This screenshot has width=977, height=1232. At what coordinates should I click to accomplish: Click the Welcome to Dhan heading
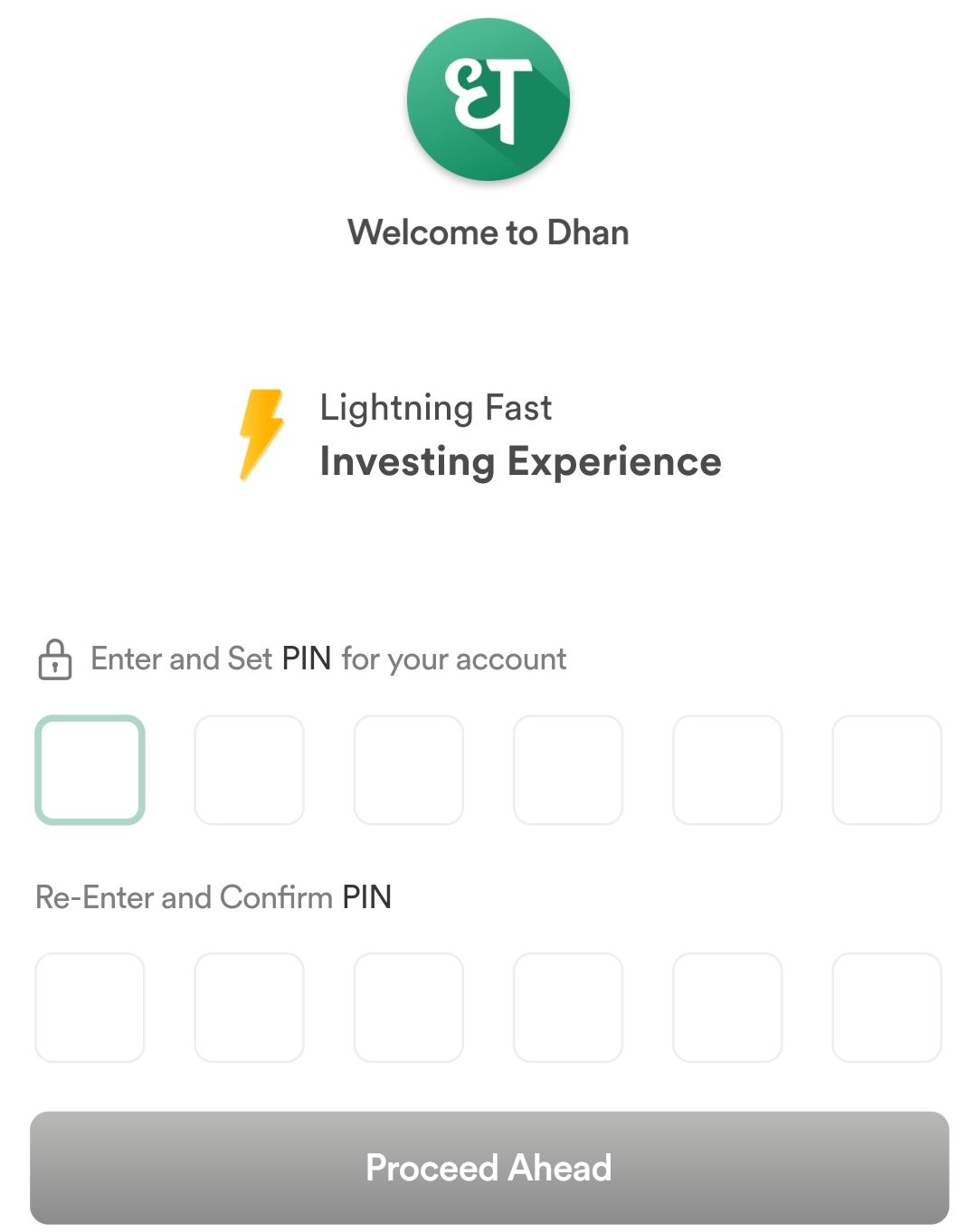click(488, 232)
